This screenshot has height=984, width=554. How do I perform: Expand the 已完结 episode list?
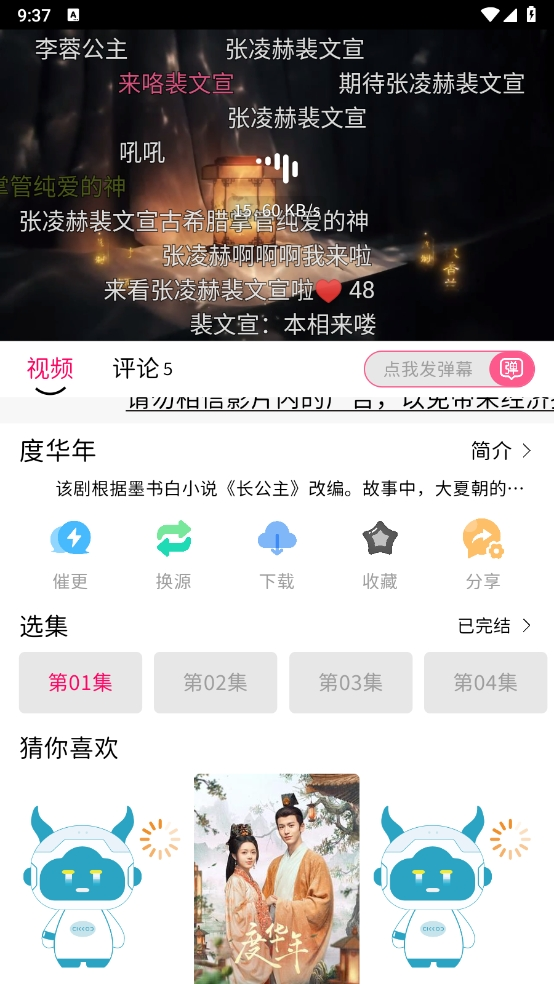pyautogui.click(x=494, y=626)
